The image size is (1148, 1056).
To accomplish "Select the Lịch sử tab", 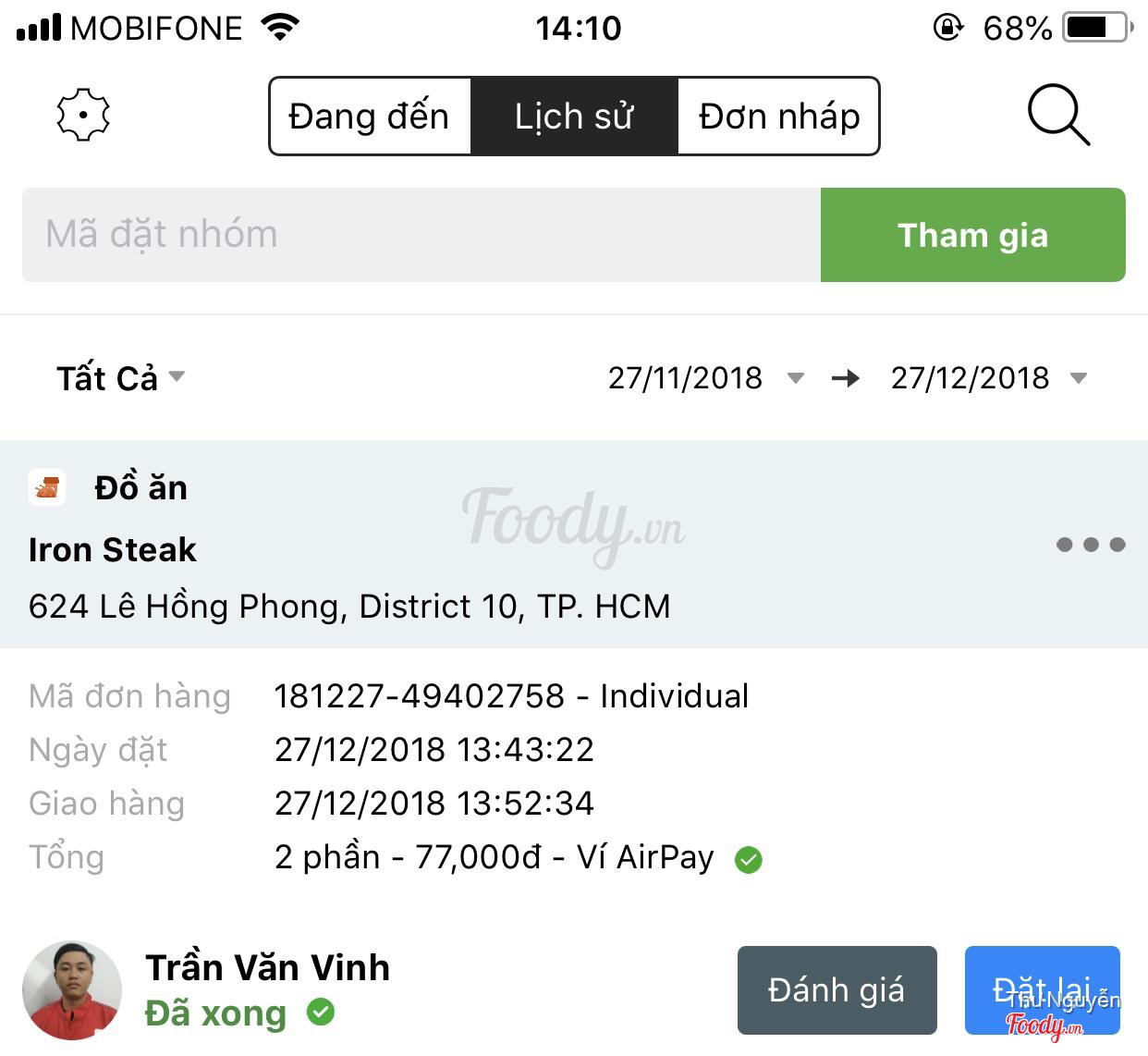I will tap(574, 117).
